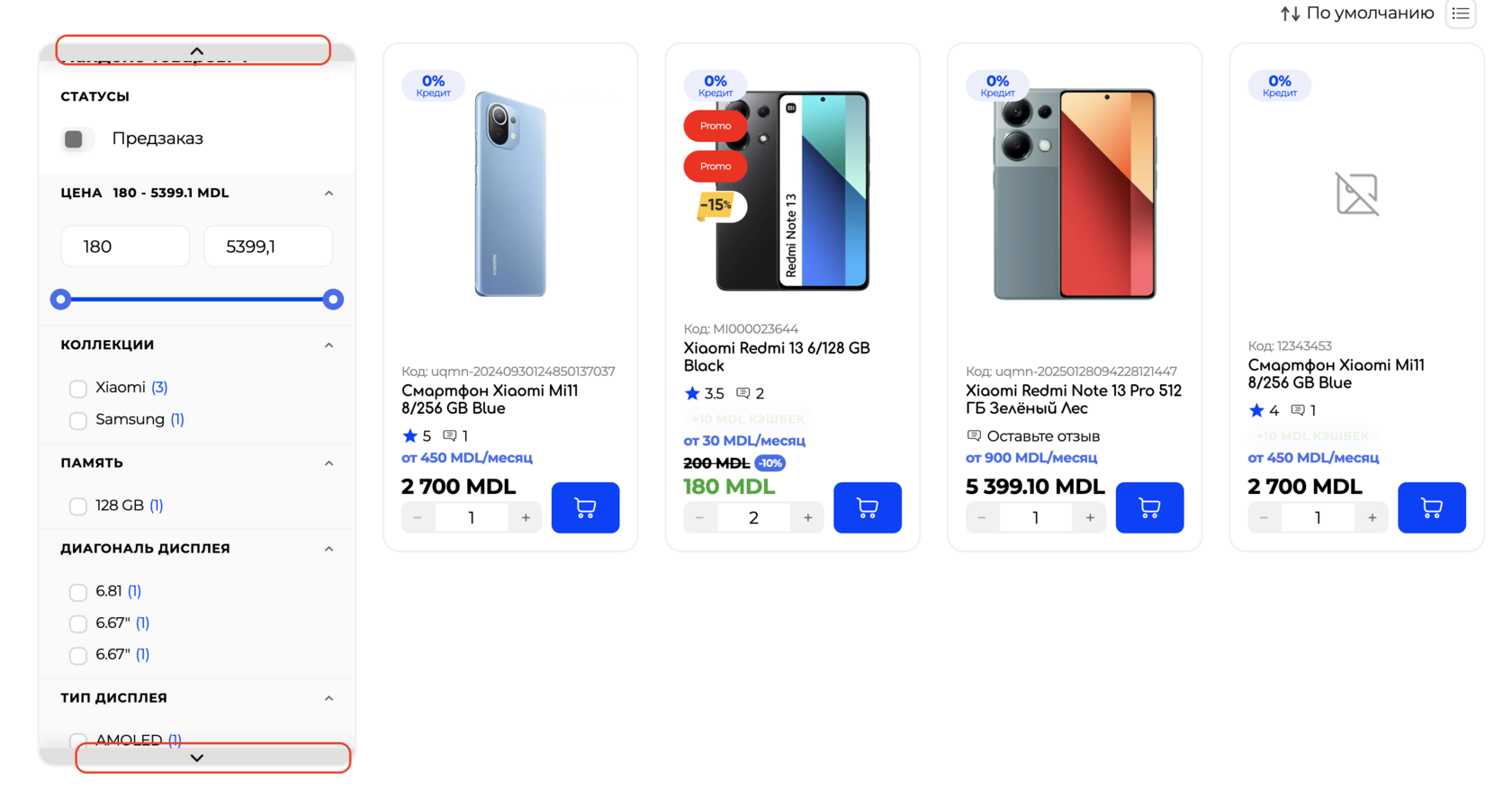Select the 128 GB memory filter
Viewport: 1512px width, 789px height.
click(x=78, y=507)
